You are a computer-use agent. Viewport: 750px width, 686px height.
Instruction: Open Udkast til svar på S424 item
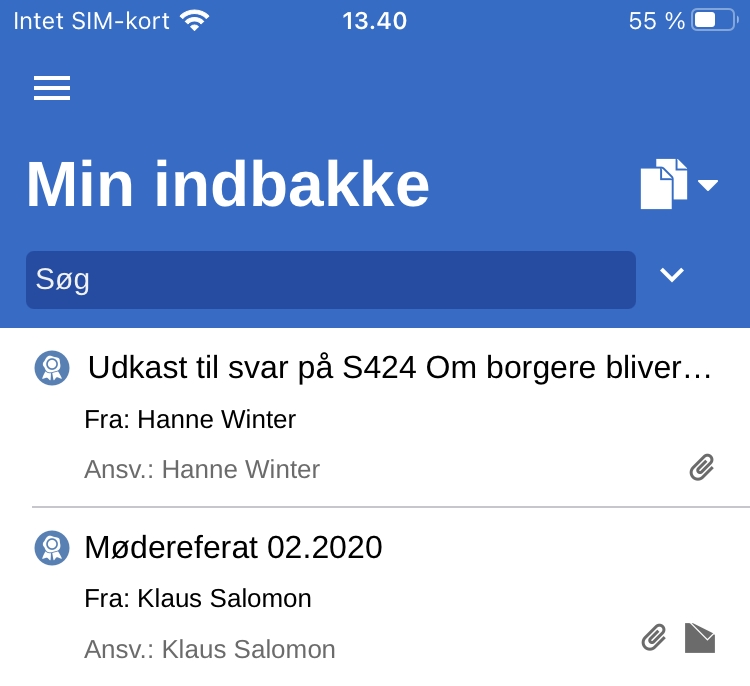coord(398,369)
